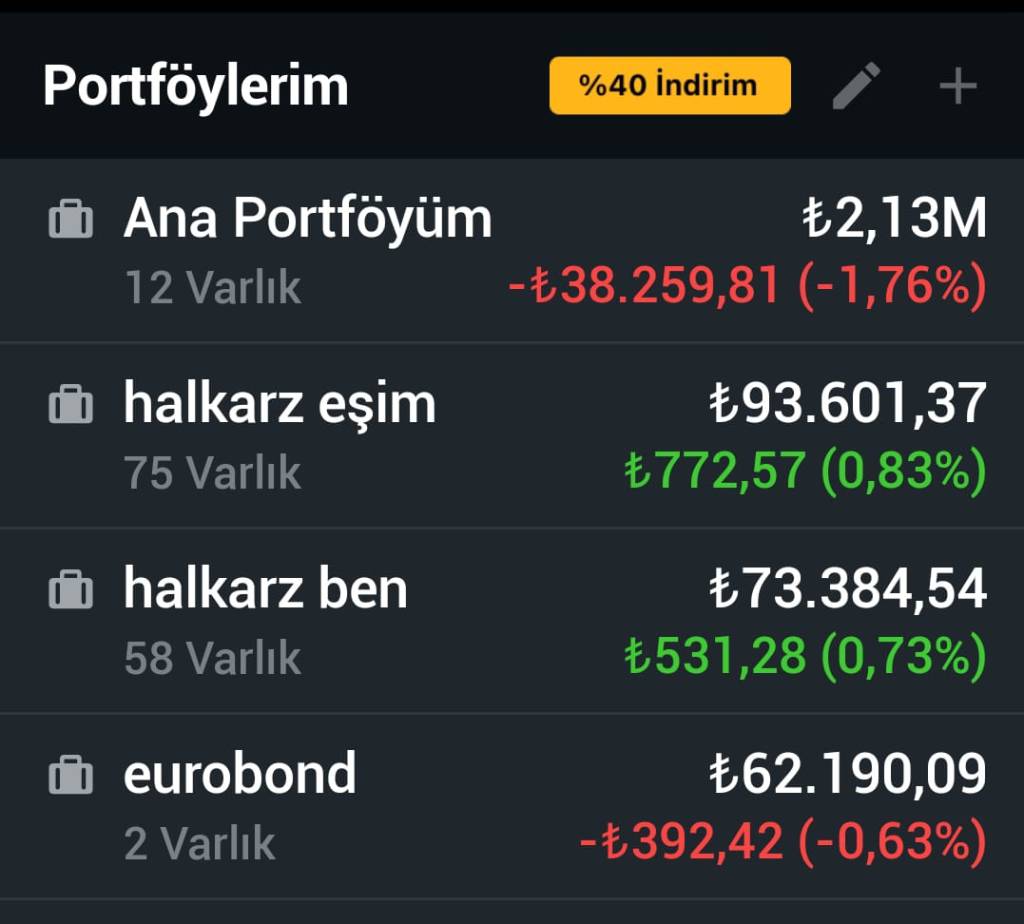Tap the pencil icon to edit portfolios

(x=857, y=86)
